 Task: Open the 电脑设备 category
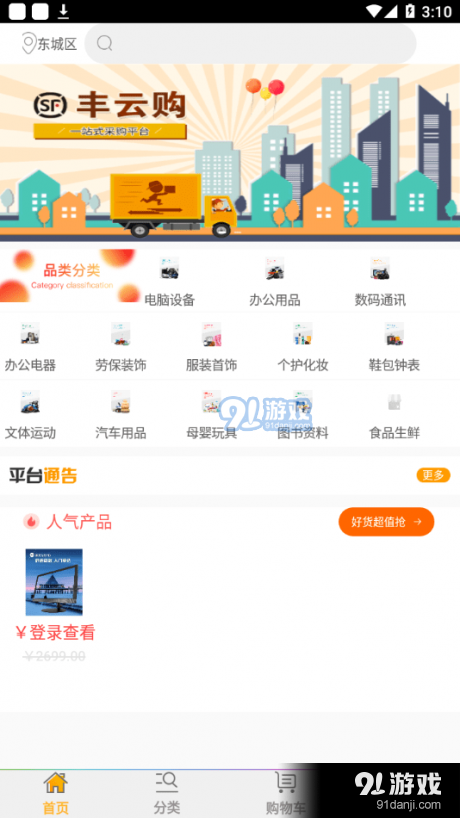170,281
